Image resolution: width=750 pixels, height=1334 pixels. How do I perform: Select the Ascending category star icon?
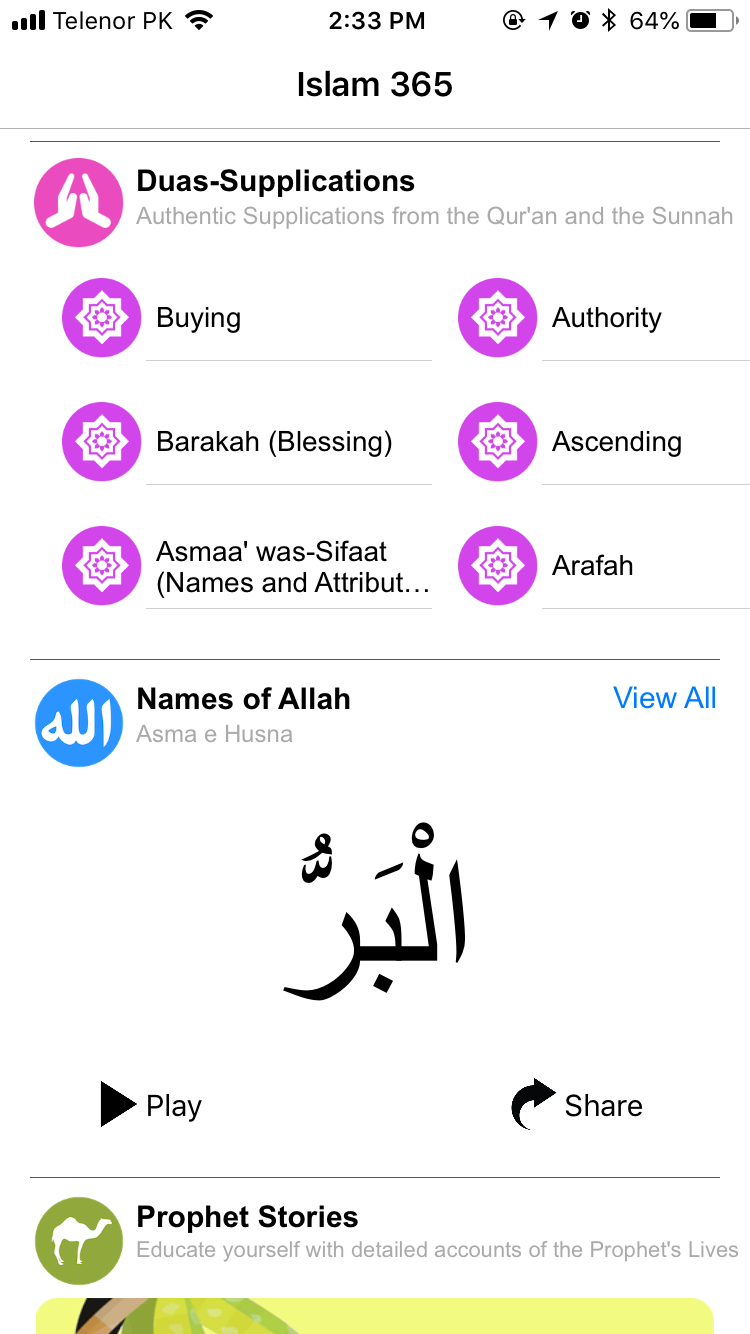pos(497,441)
